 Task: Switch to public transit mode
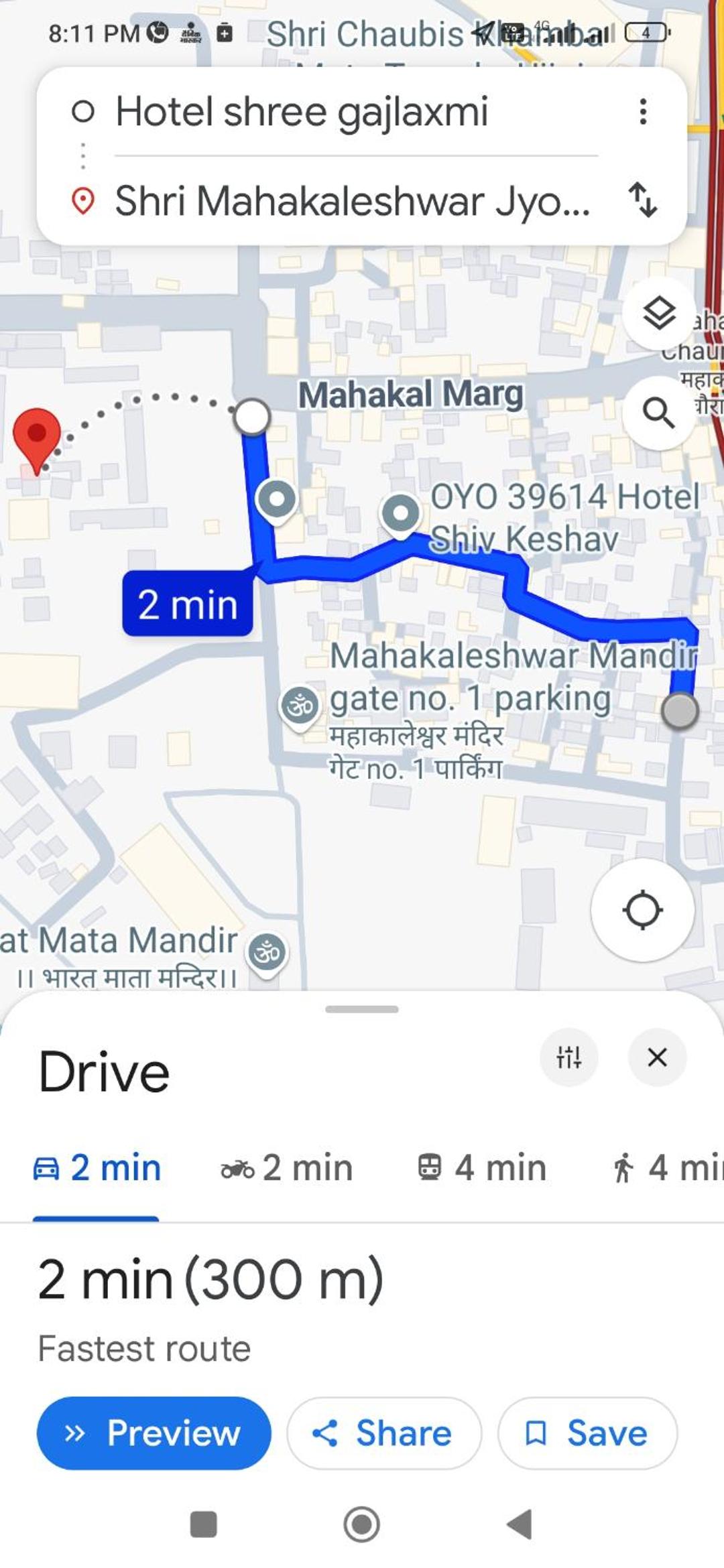[x=482, y=1167]
